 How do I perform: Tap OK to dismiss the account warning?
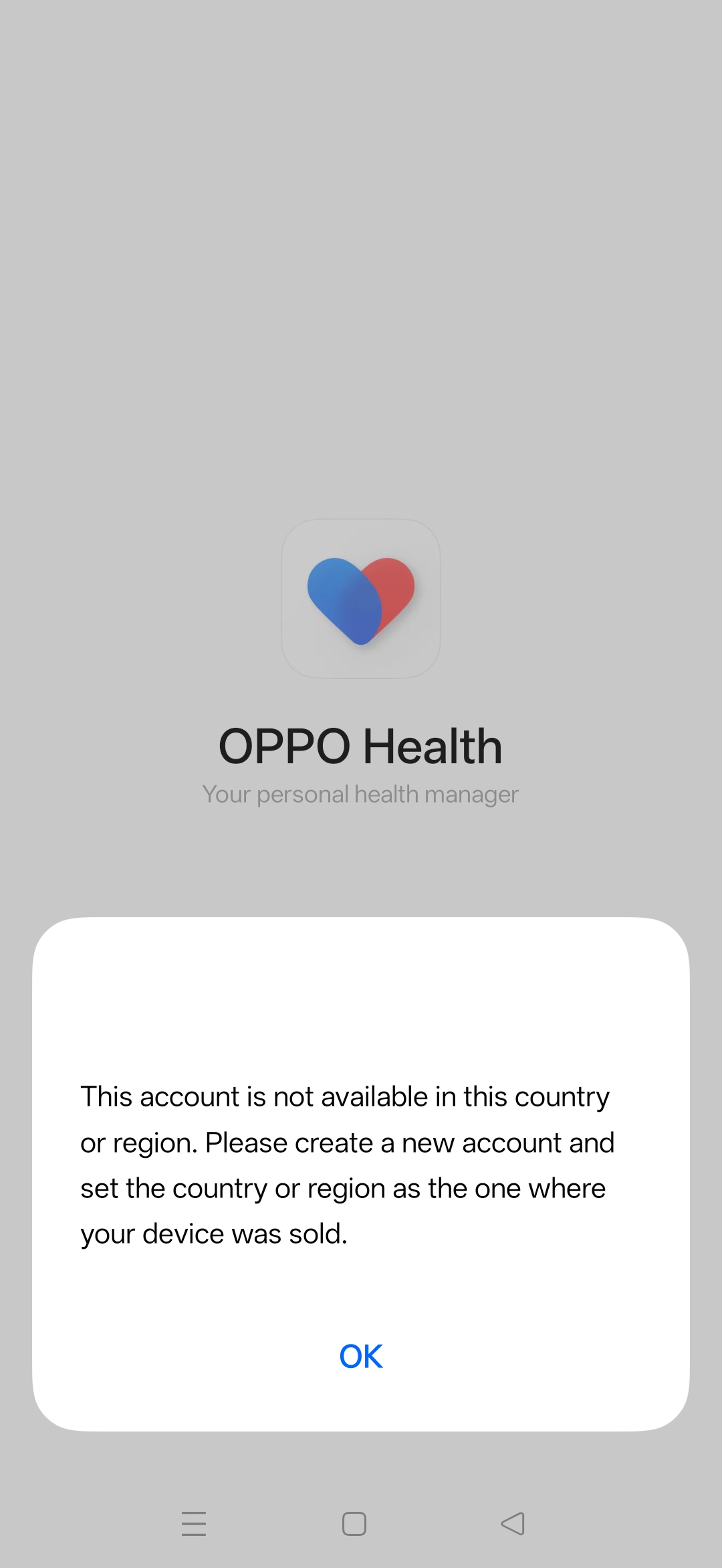[x=360, y=1355]
